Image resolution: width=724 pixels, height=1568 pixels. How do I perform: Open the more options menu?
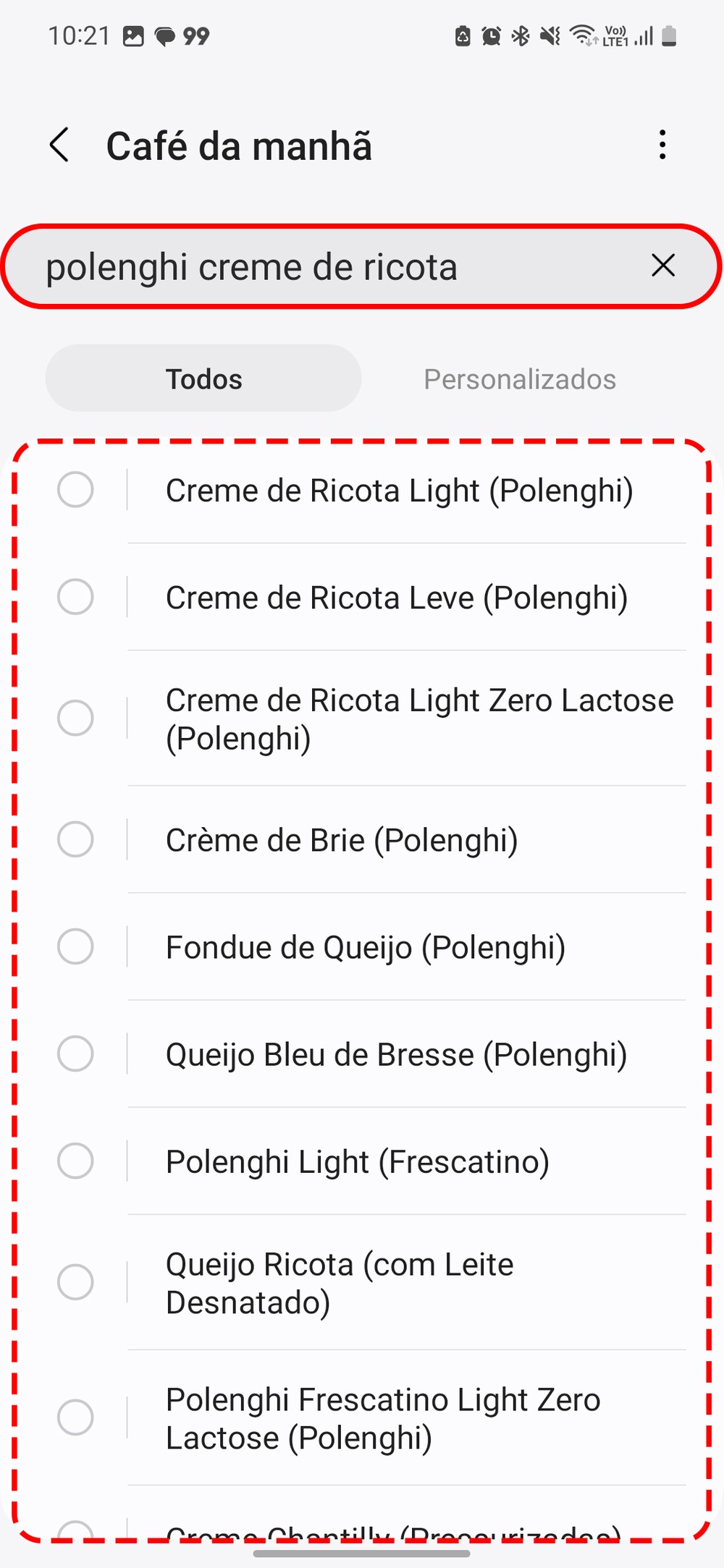pyautogui.click(x=662, y=145)
